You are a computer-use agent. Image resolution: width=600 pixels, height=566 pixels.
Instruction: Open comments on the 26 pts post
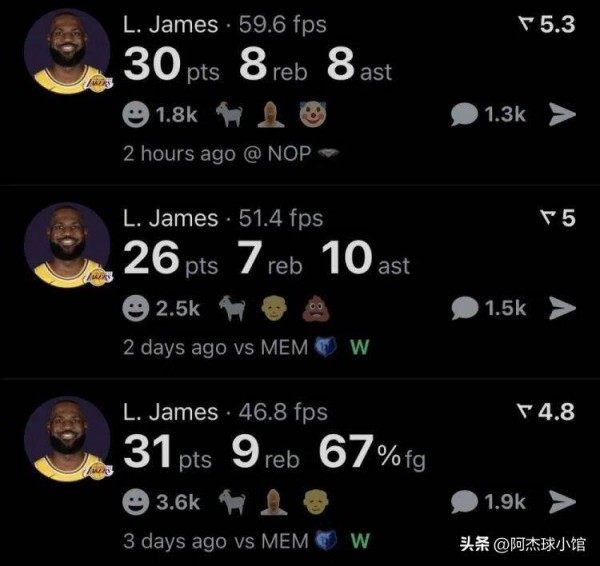465,309
